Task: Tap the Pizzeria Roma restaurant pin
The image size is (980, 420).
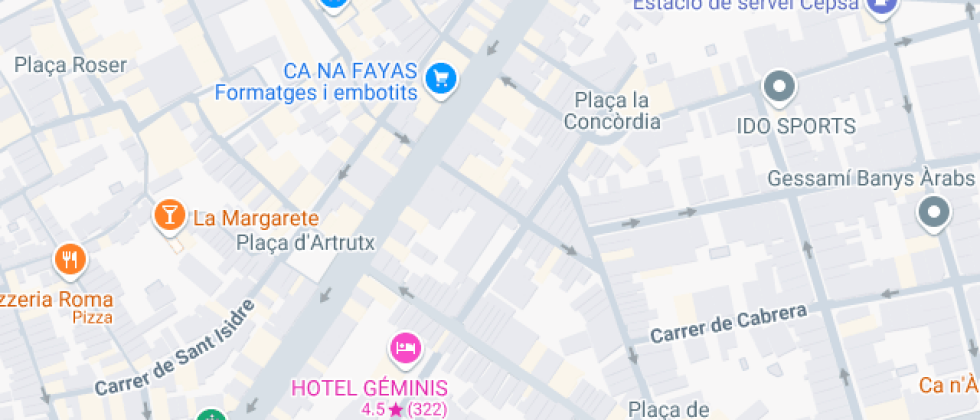Action: click(69, 261)
